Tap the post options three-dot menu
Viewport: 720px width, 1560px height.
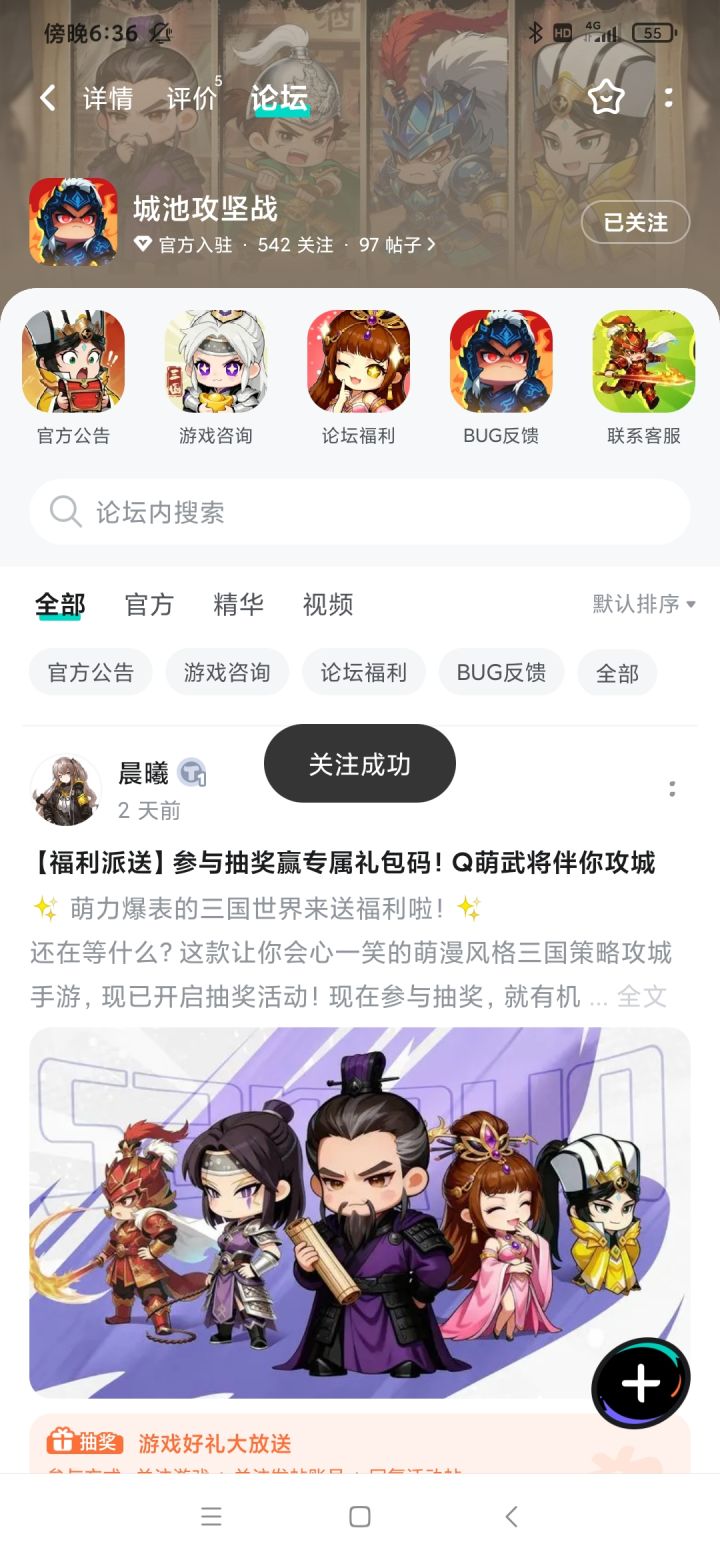[672, 790]
